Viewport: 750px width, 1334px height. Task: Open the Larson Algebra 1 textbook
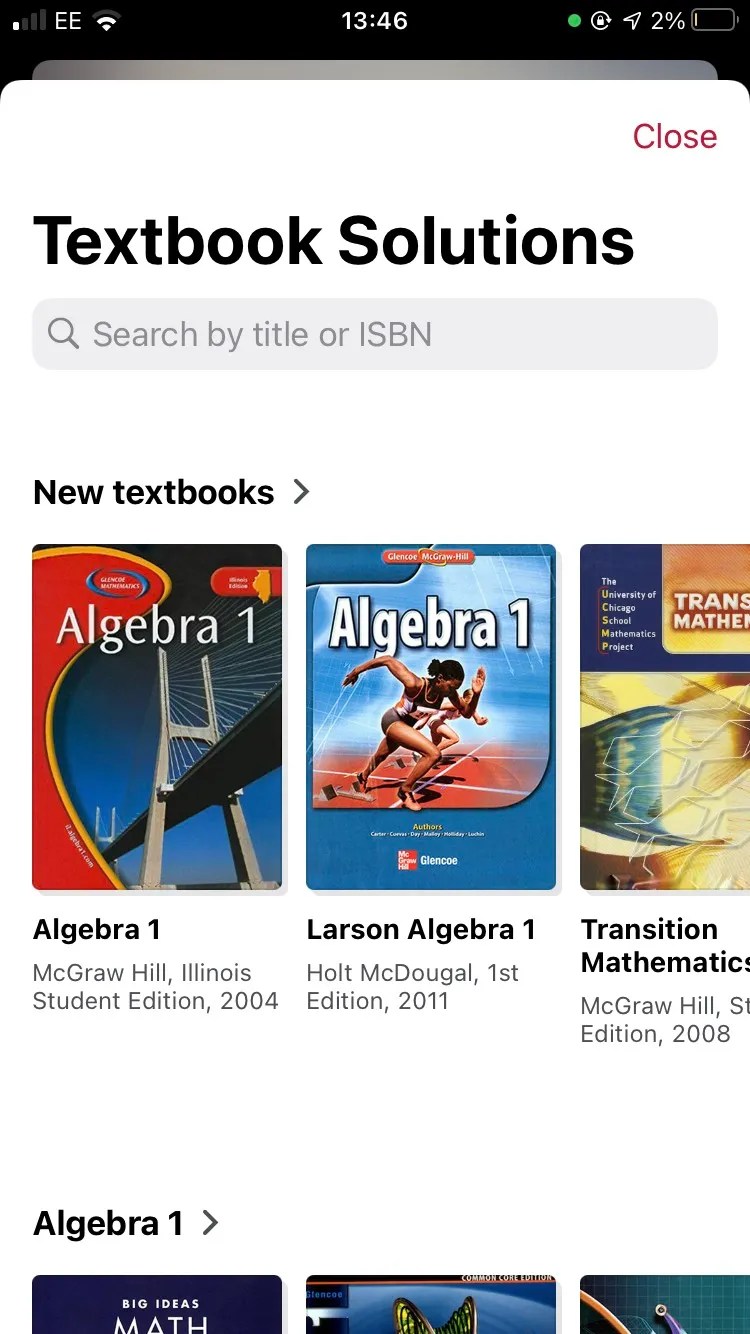tap(431, 716)
